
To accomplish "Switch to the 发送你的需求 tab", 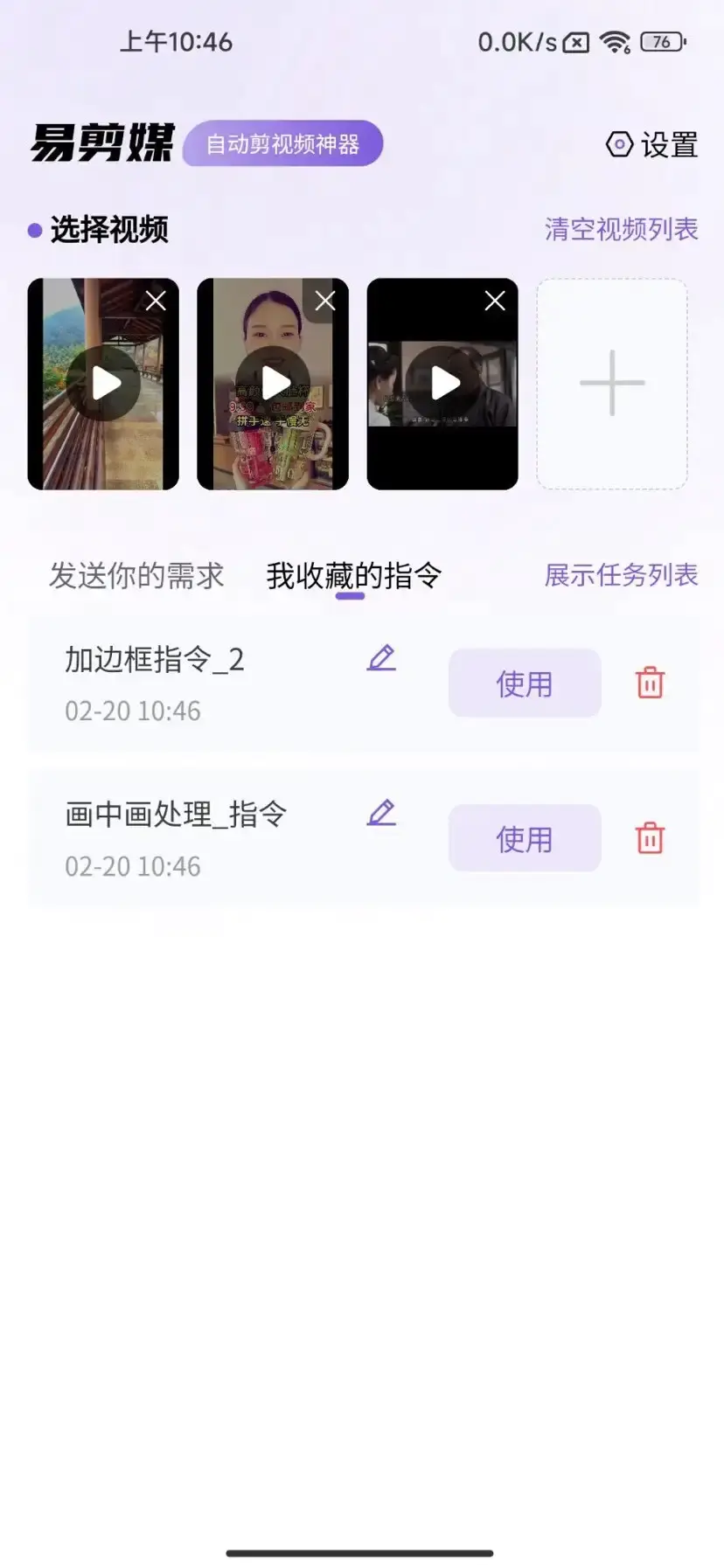I will [137, 575].
